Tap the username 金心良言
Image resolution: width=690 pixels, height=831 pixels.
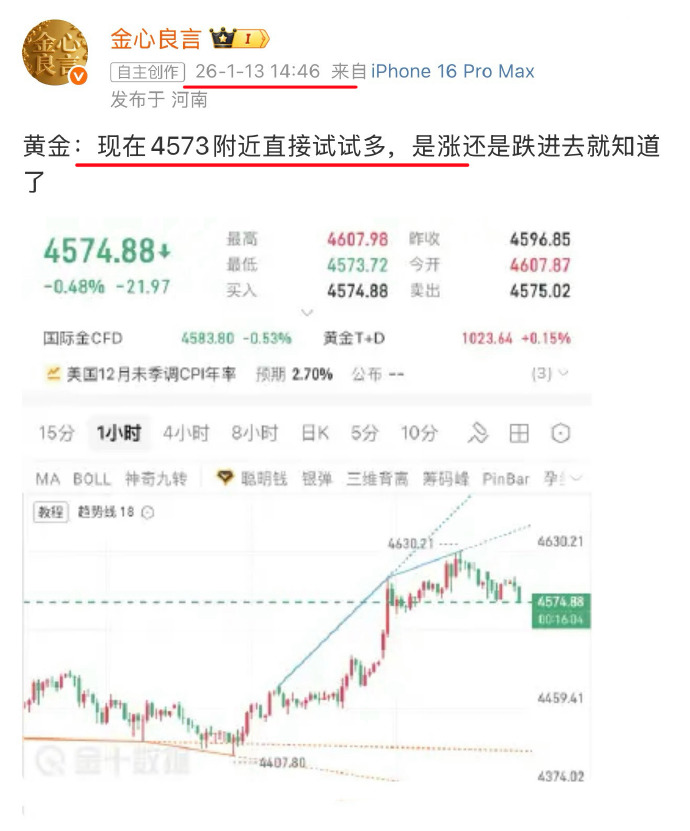point(155,40)
